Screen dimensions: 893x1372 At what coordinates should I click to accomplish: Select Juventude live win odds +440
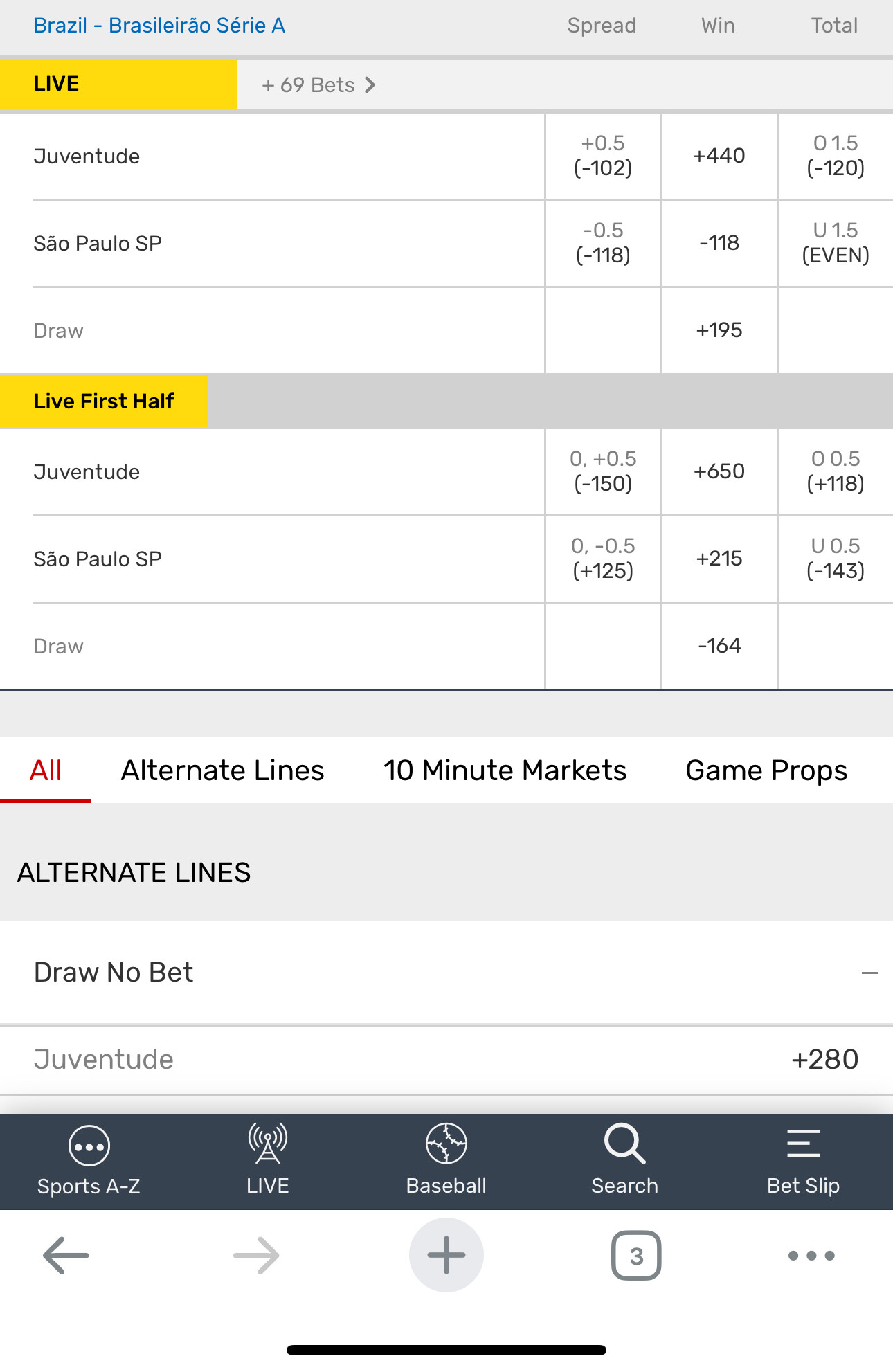point(719,156)
